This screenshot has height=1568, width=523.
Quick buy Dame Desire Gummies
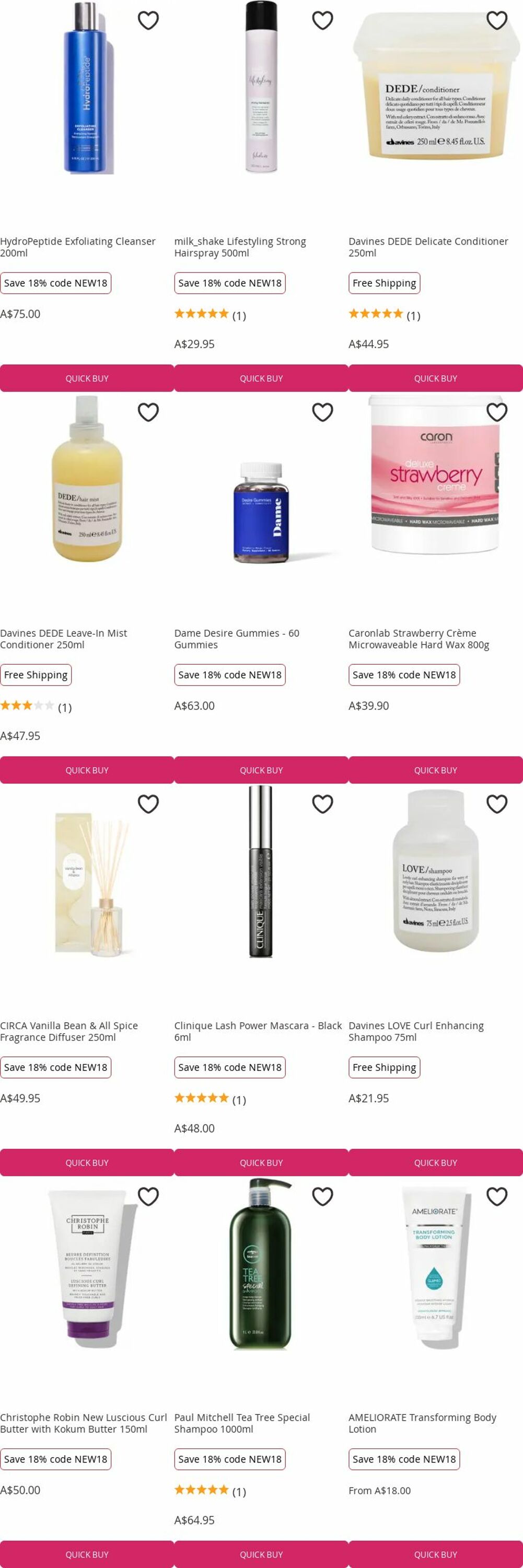(261, 770)
